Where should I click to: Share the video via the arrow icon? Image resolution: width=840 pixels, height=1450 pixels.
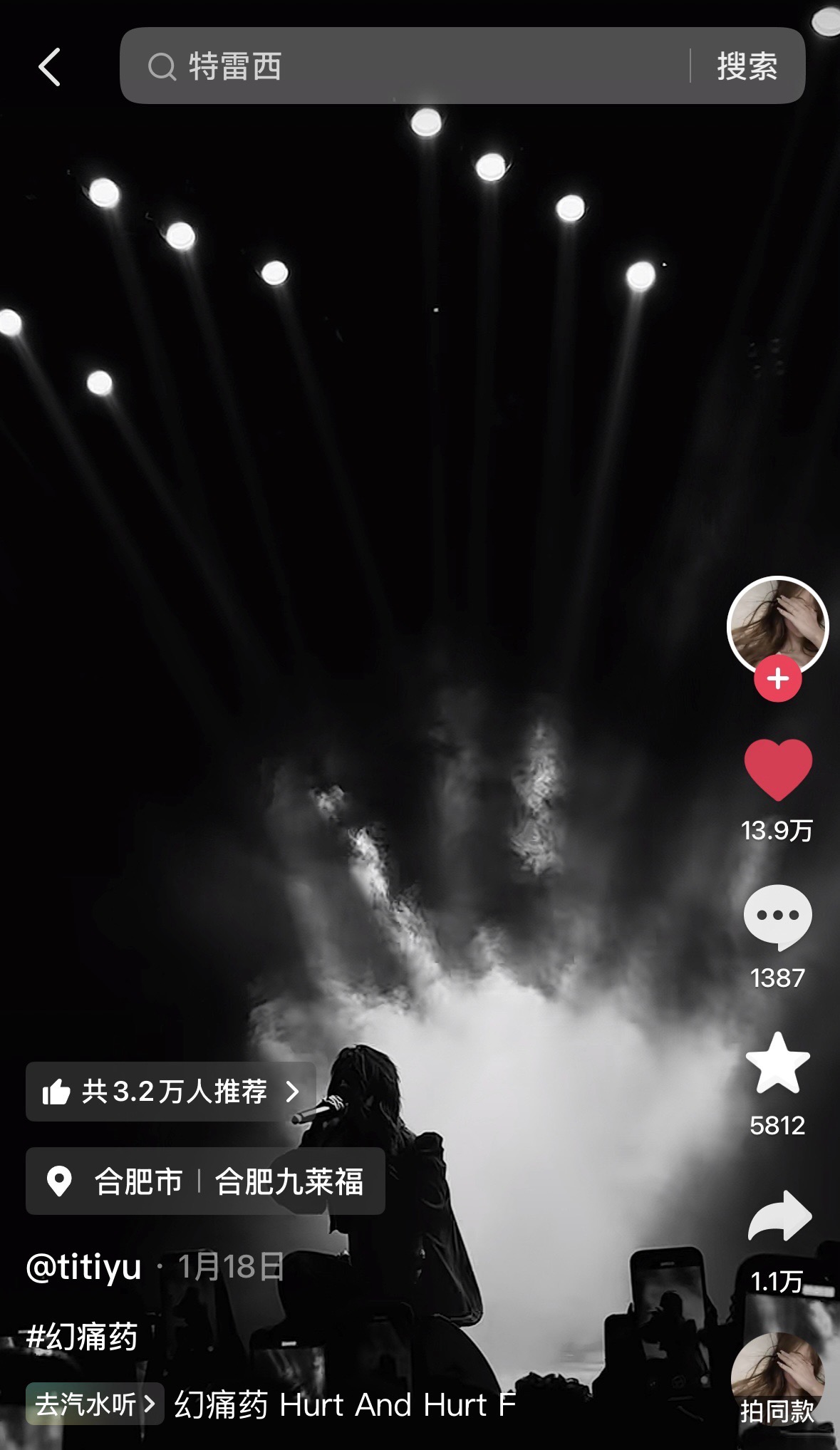click(779, 1216)
